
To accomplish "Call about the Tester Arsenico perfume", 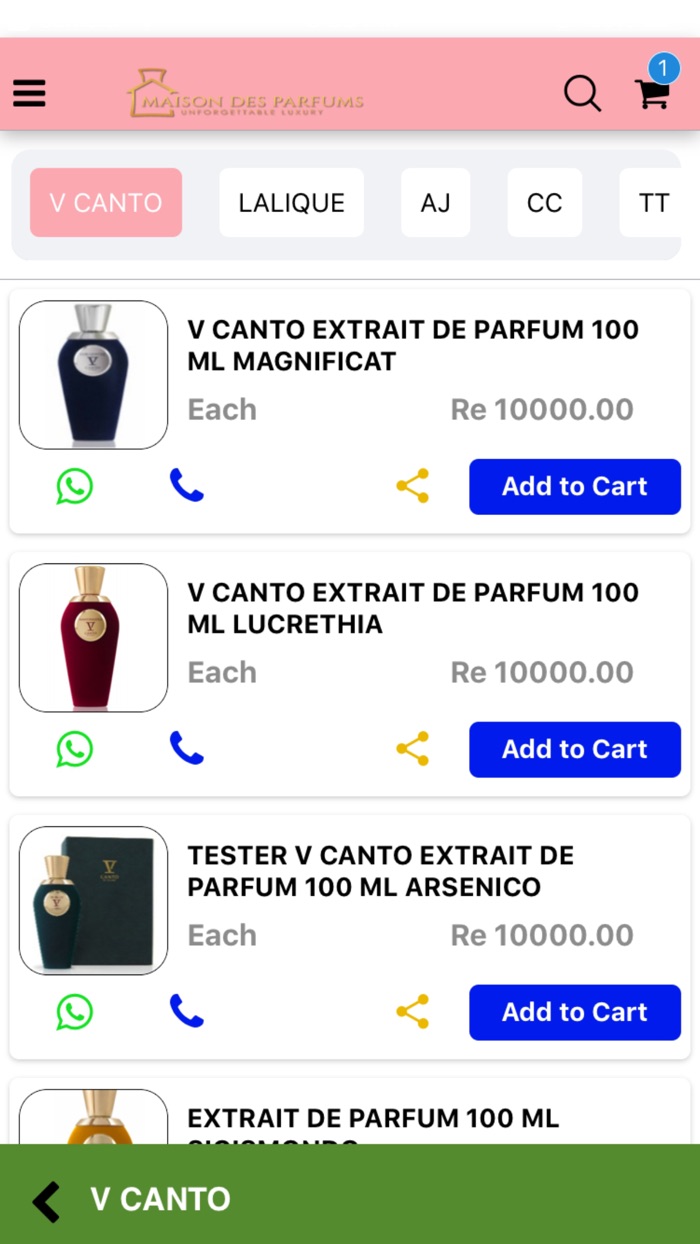I will coord(186,1012).
